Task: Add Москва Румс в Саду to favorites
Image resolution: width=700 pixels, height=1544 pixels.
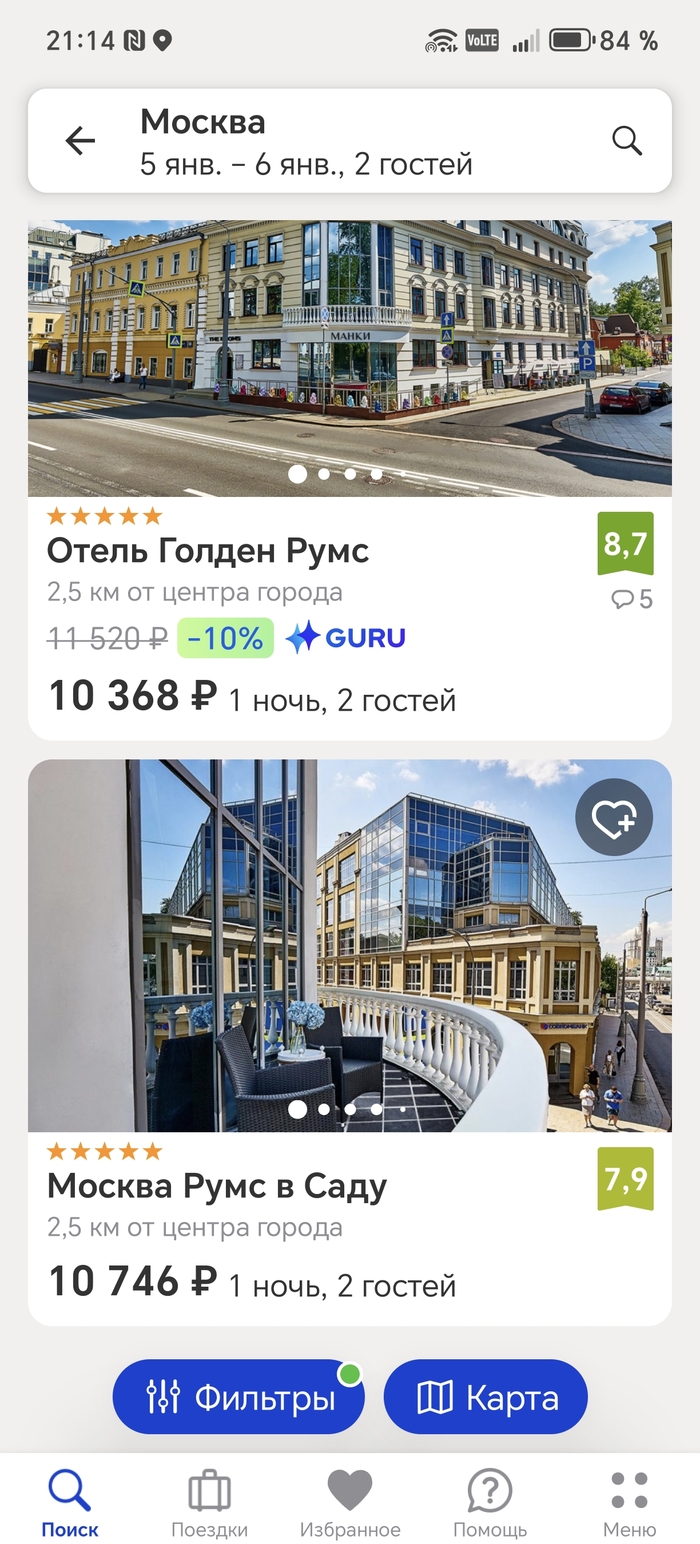Action: 613,818
